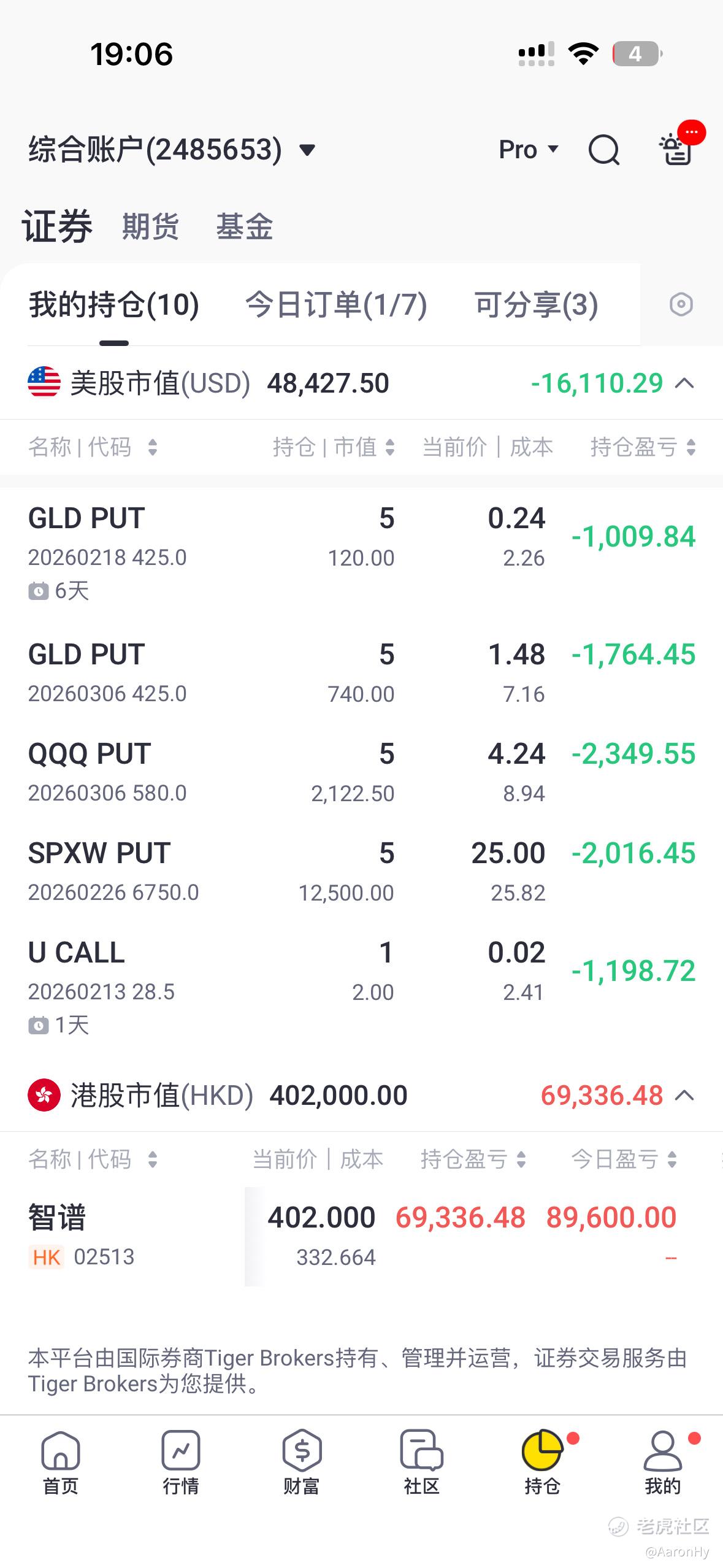Screen dimensions: 723x1568
Task: Collapse the 美股市值 section
Action: point(684,384)
